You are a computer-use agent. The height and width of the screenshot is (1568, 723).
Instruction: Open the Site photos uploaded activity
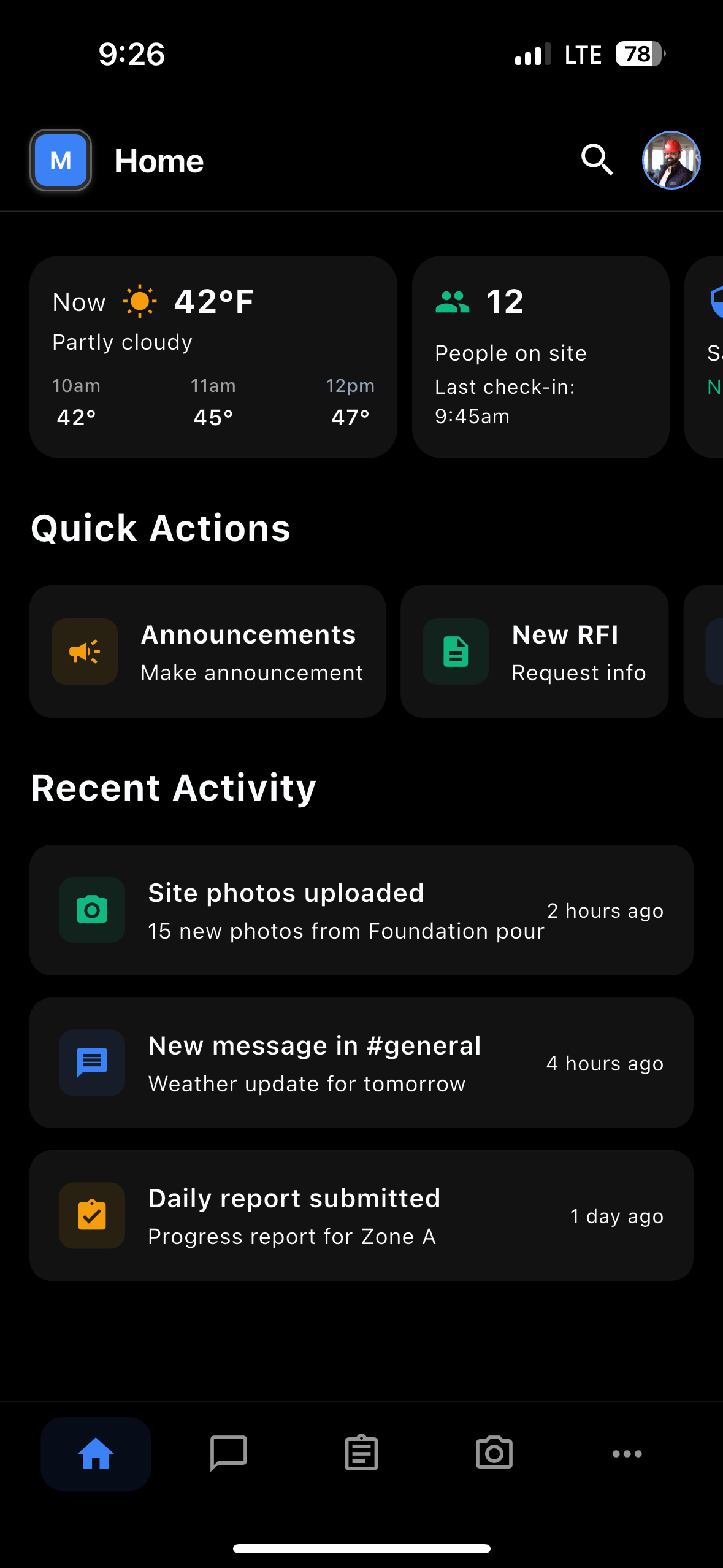point(361,910)
